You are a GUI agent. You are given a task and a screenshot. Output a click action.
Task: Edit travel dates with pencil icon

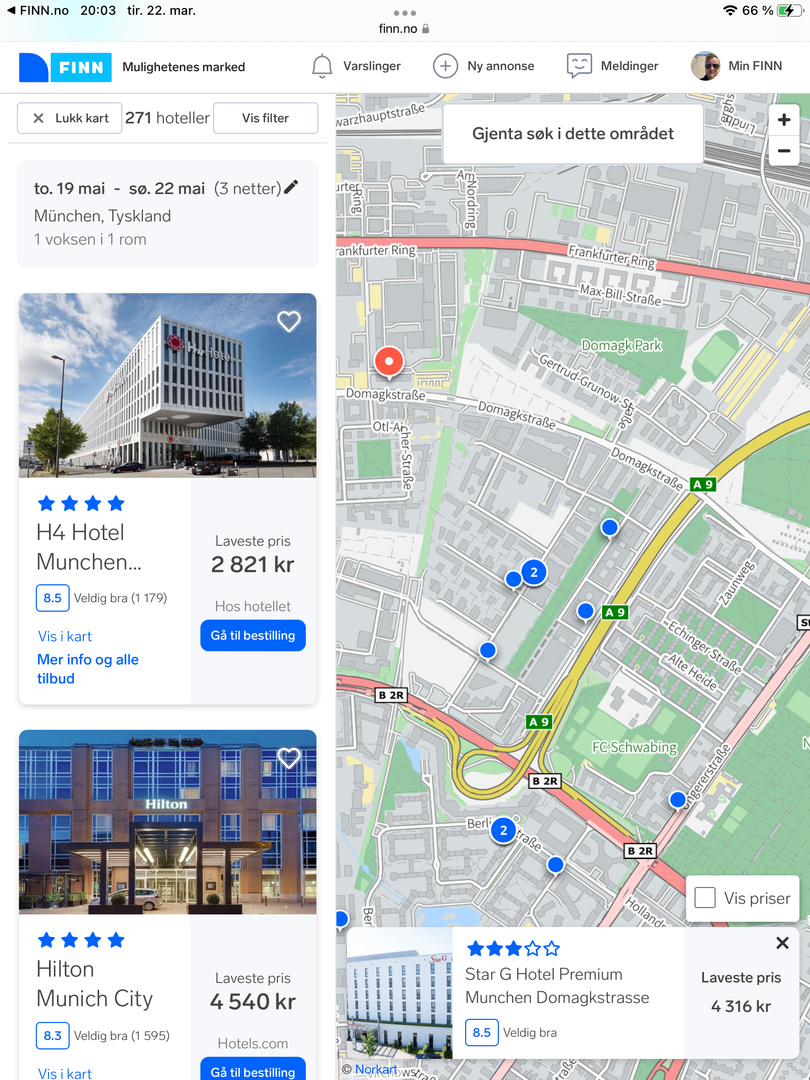pyautogui.click(x=291, y=187)
